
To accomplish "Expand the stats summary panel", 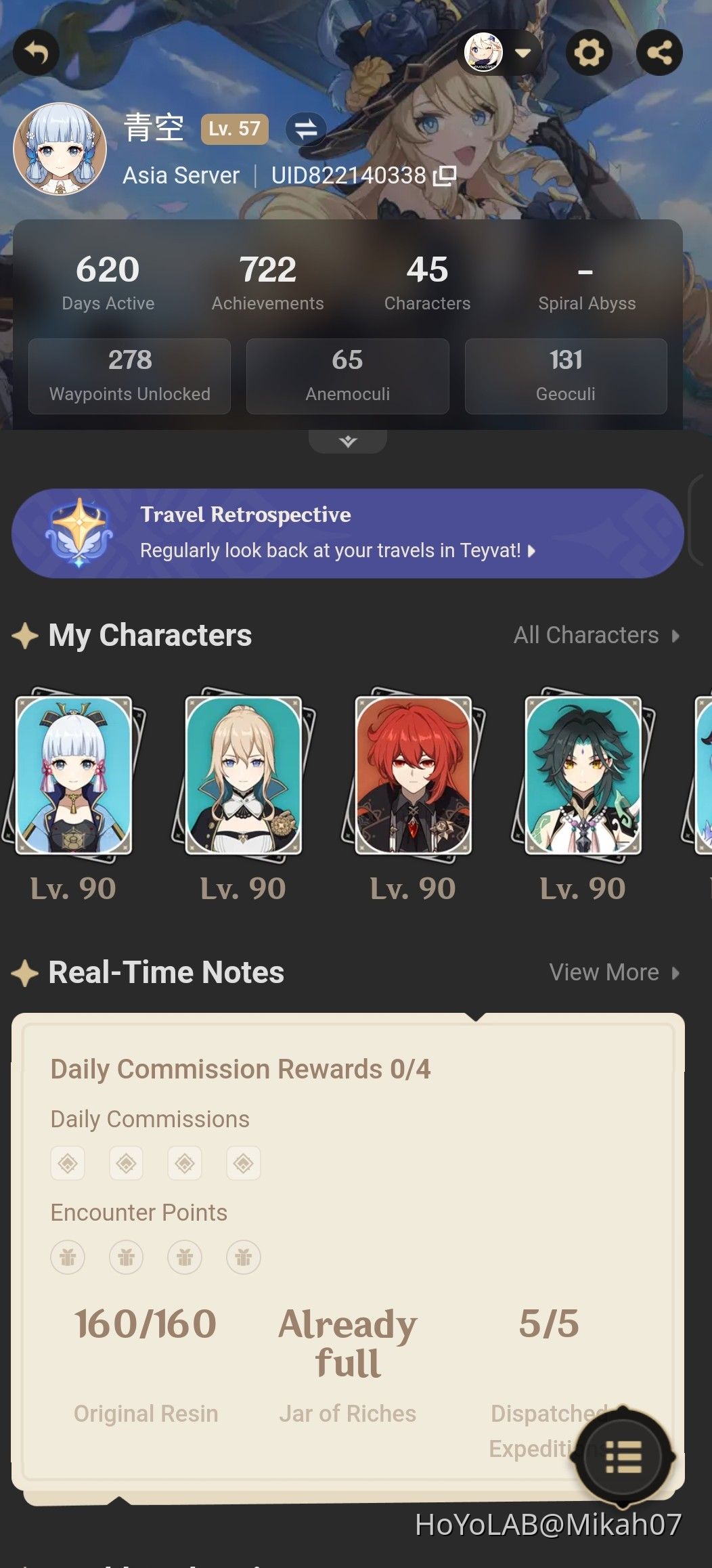I will [348, 441].
